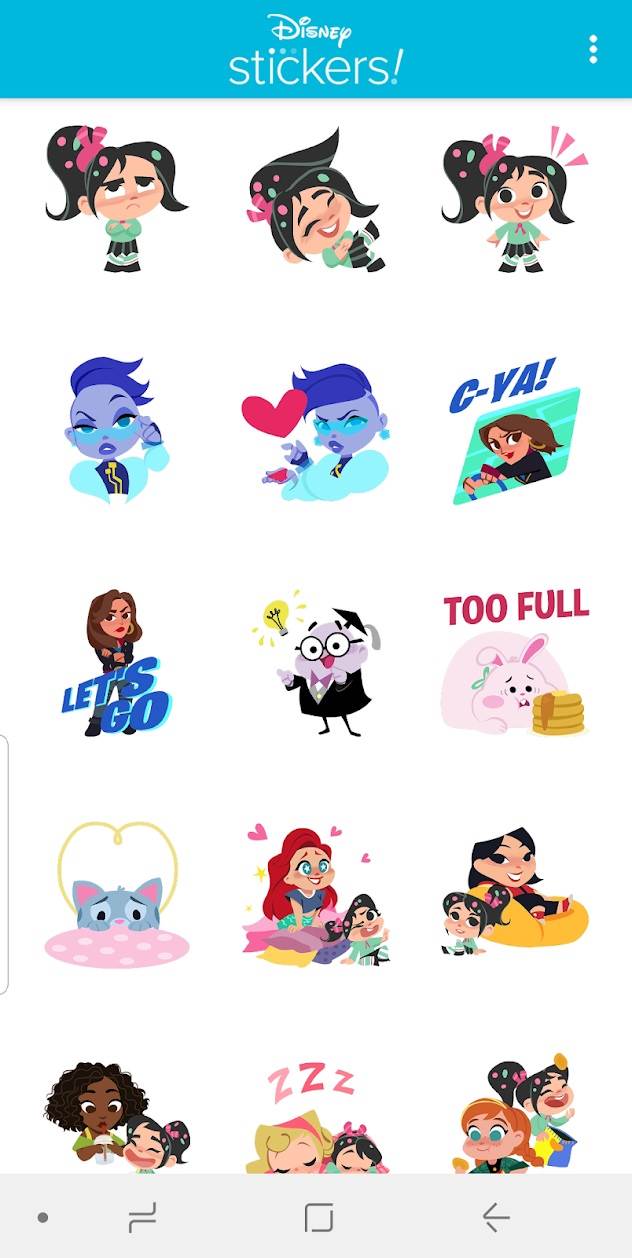Choose the laughing Vanellope sticker
This screenshot has width=632, height=1258.
click(315, 199)
